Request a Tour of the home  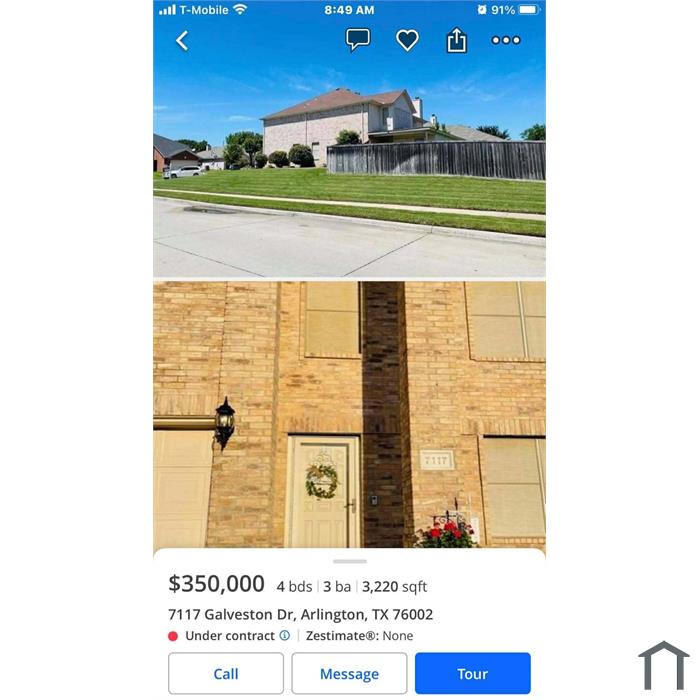point(472,673)
